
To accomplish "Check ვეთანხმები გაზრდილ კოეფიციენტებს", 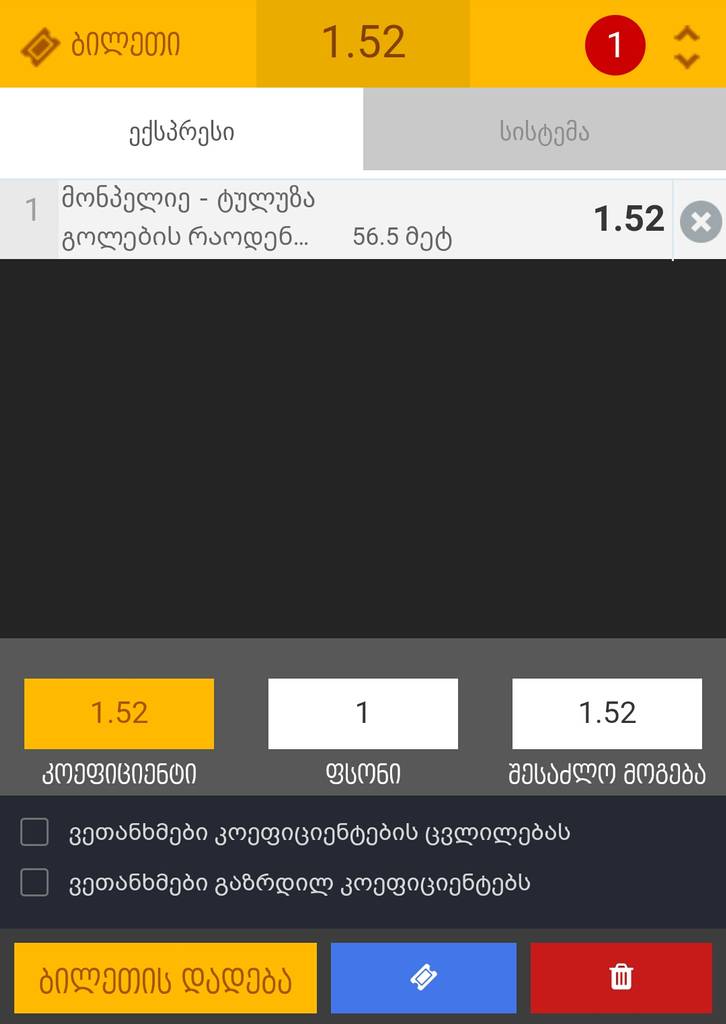I will [35, 882].
